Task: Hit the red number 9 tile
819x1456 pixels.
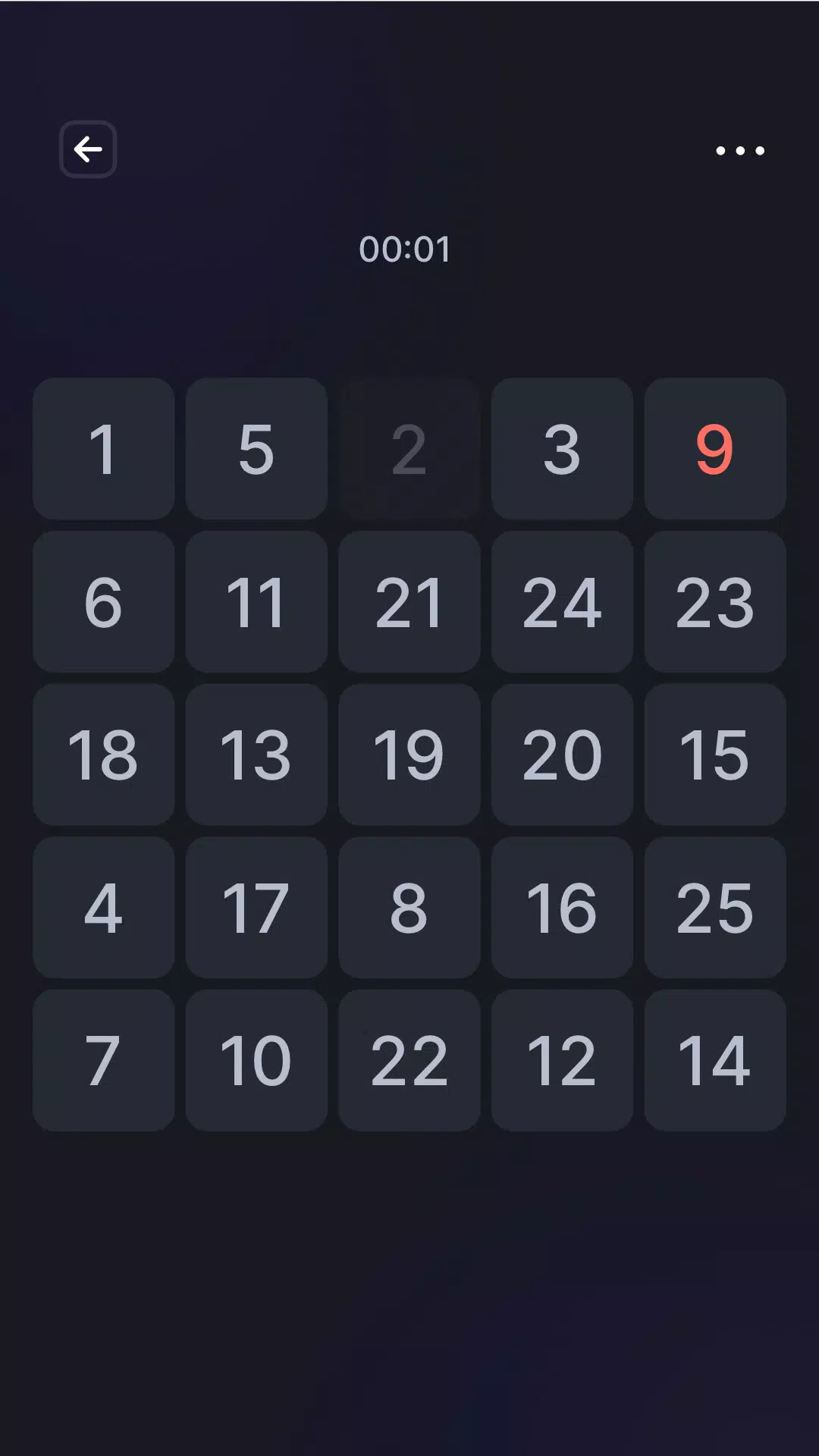Action: click(714, 449)
